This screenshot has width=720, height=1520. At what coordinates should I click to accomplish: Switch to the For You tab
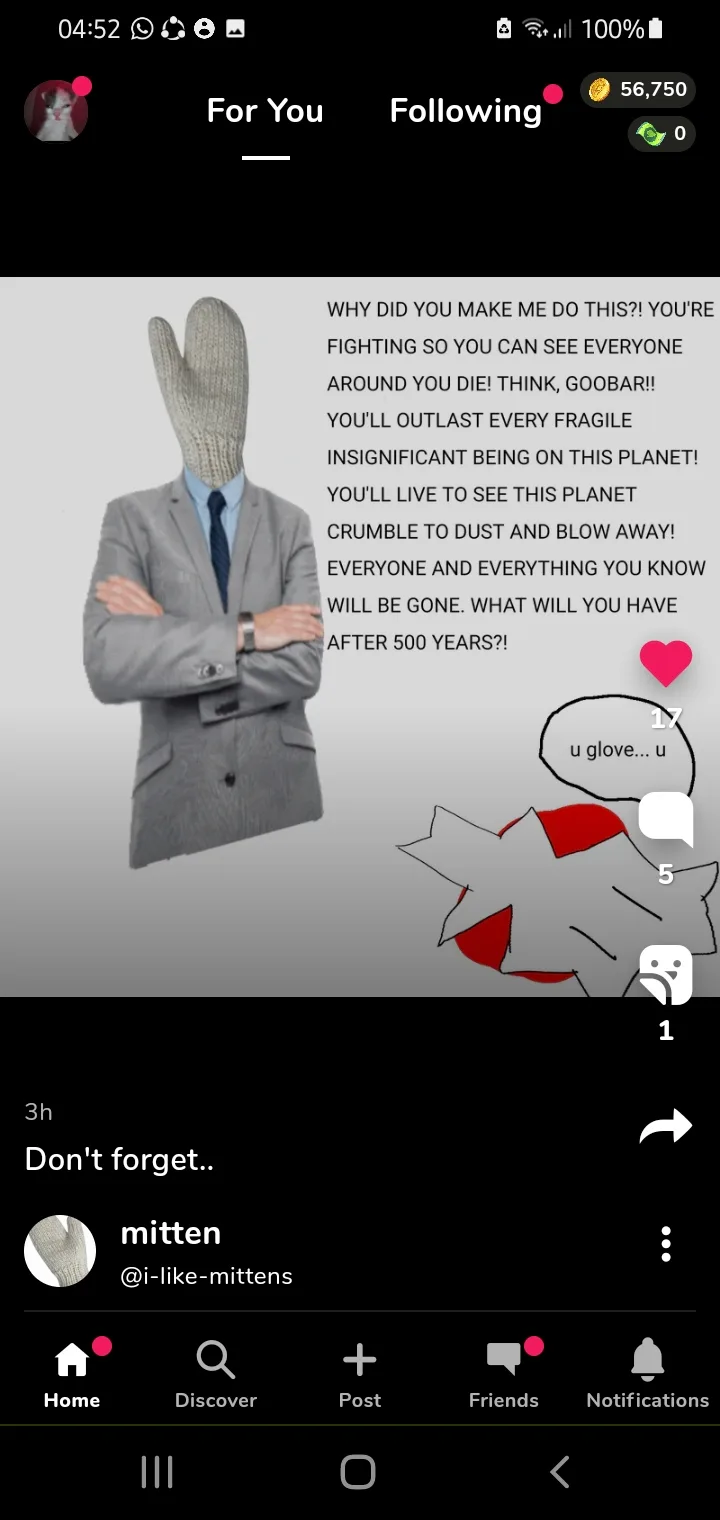tap(265, 111)
